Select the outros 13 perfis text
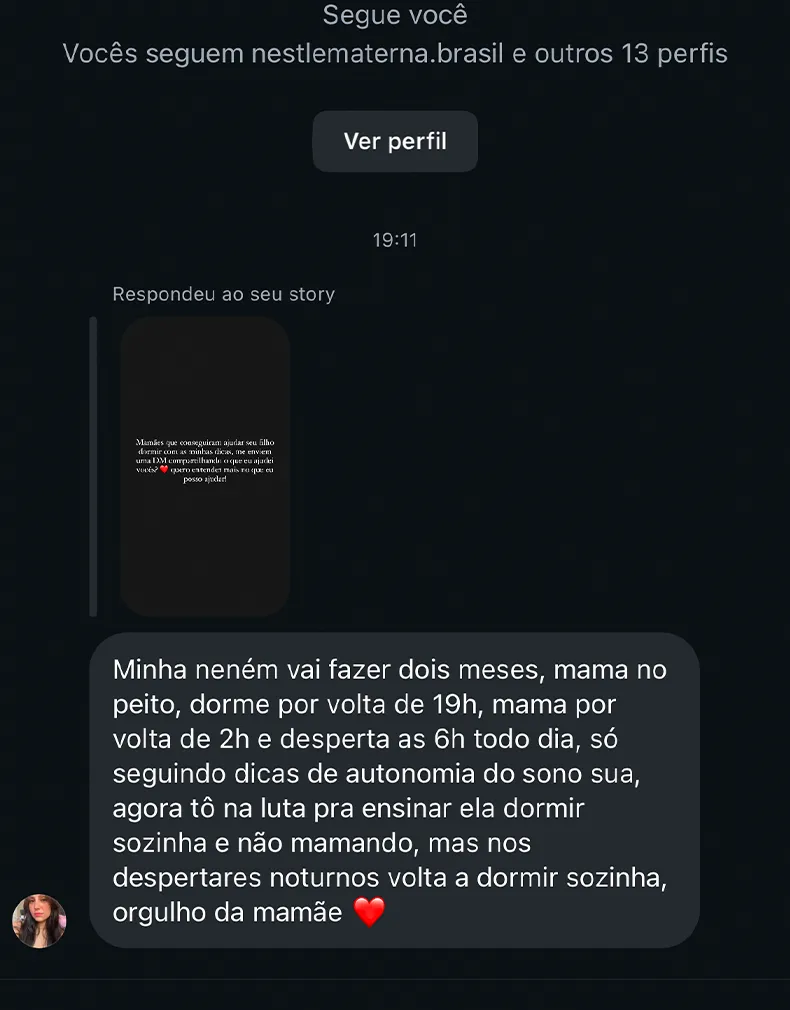Viewport: 790px width, 1010px height. pyautogui.click(x=645, y=54)
